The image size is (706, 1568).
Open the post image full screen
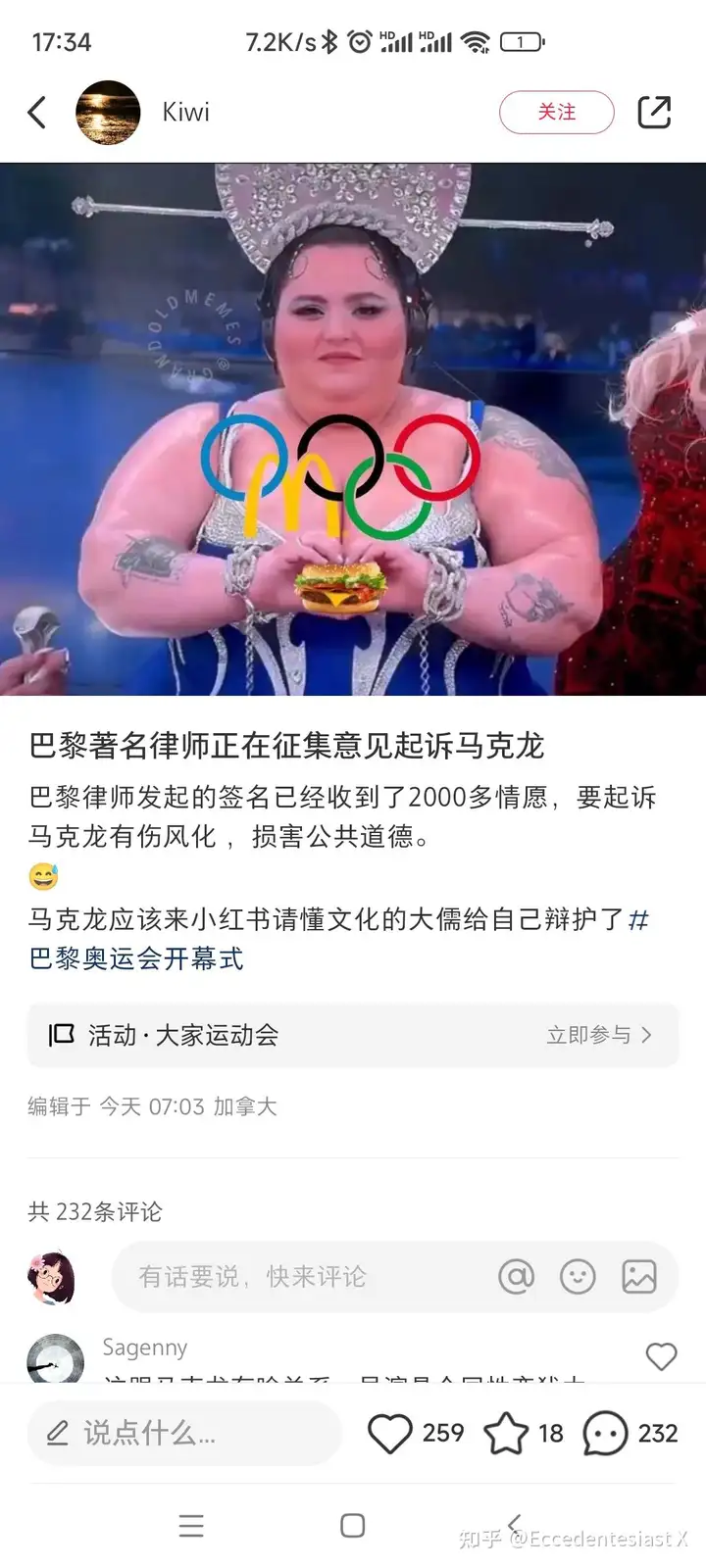[353, 429]
